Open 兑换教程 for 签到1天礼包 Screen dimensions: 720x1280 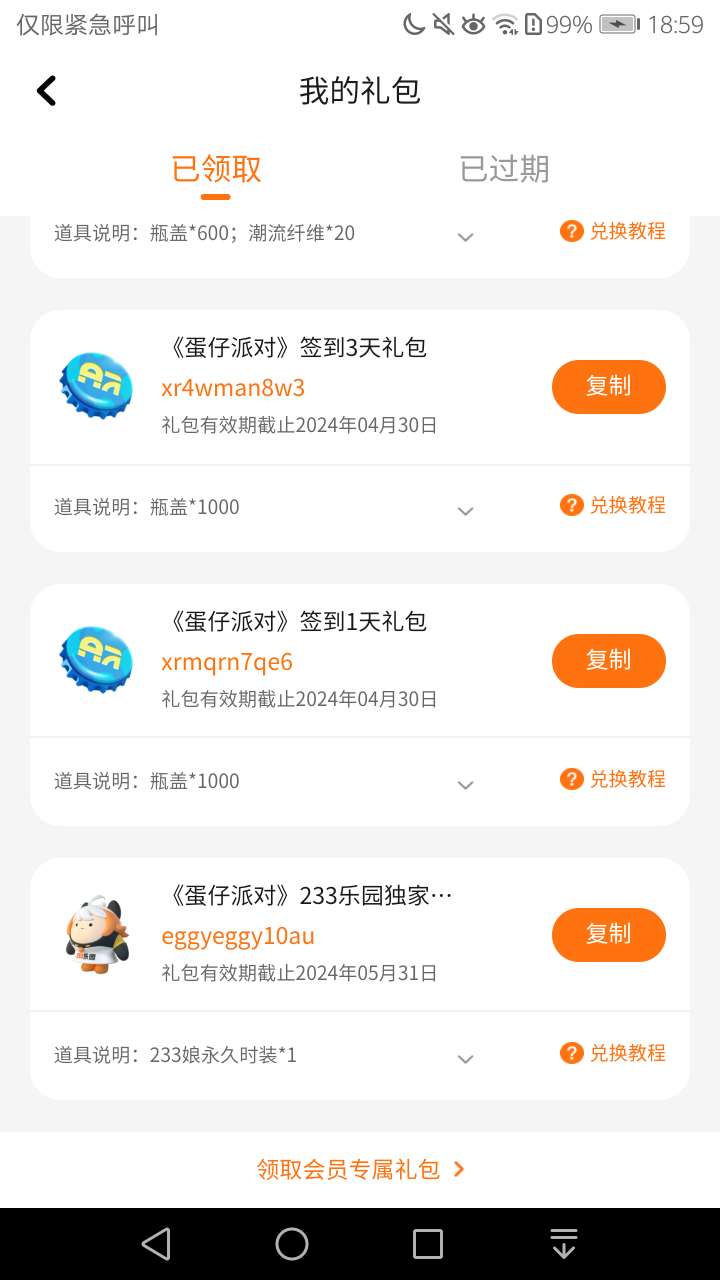[x=613, y=779]
